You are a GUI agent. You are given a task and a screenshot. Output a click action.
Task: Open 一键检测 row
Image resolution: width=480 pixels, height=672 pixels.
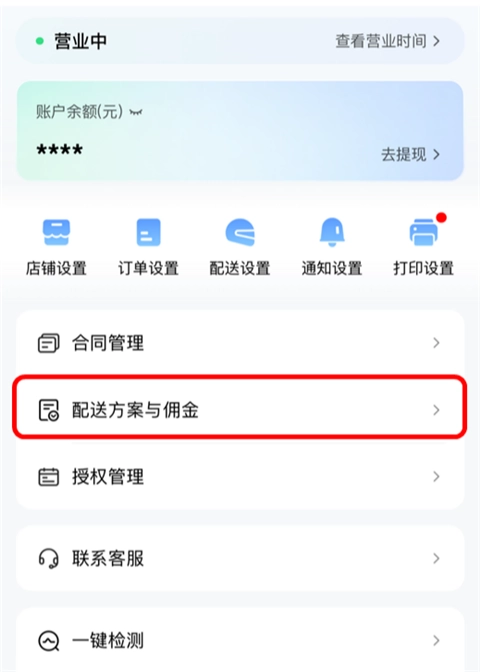[240, 640]
